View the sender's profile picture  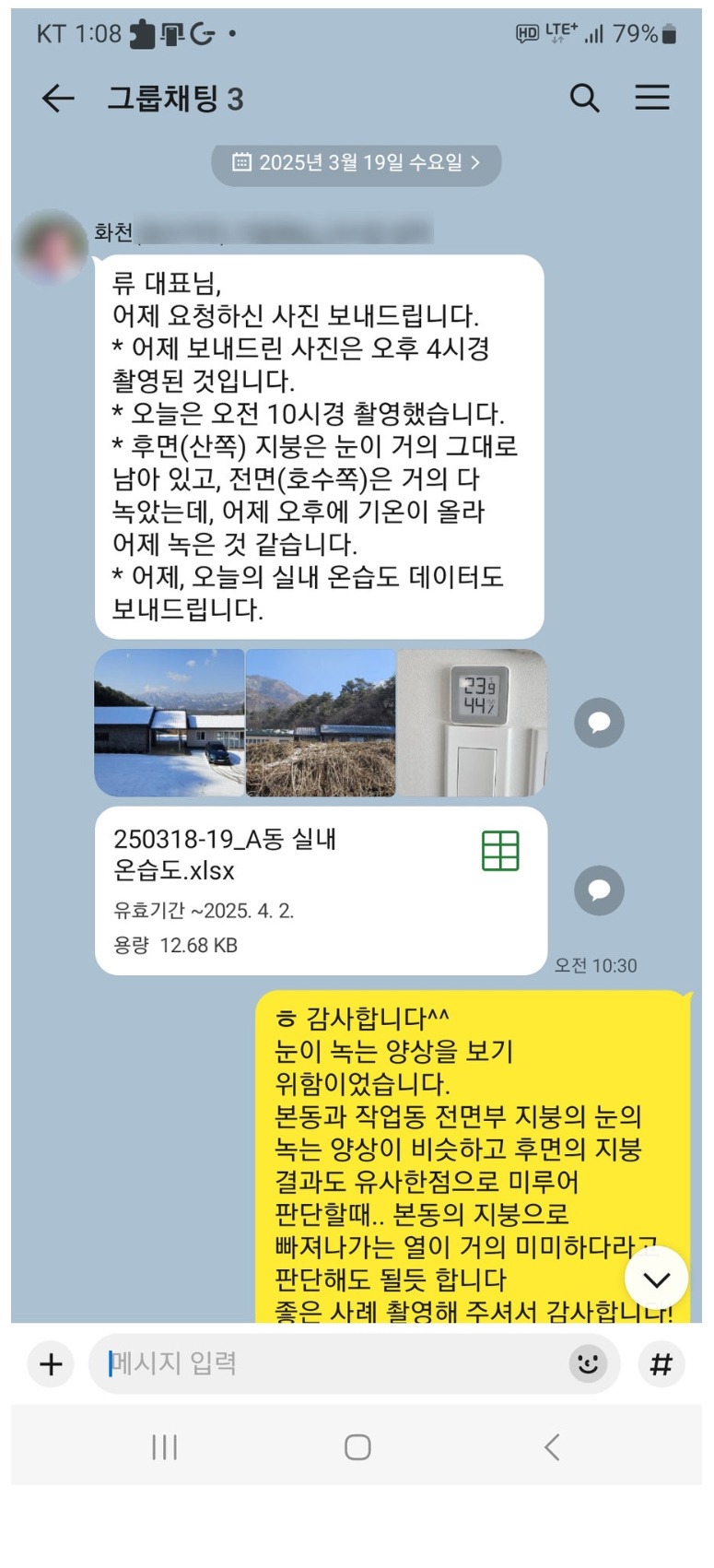(x=52, y=246)
